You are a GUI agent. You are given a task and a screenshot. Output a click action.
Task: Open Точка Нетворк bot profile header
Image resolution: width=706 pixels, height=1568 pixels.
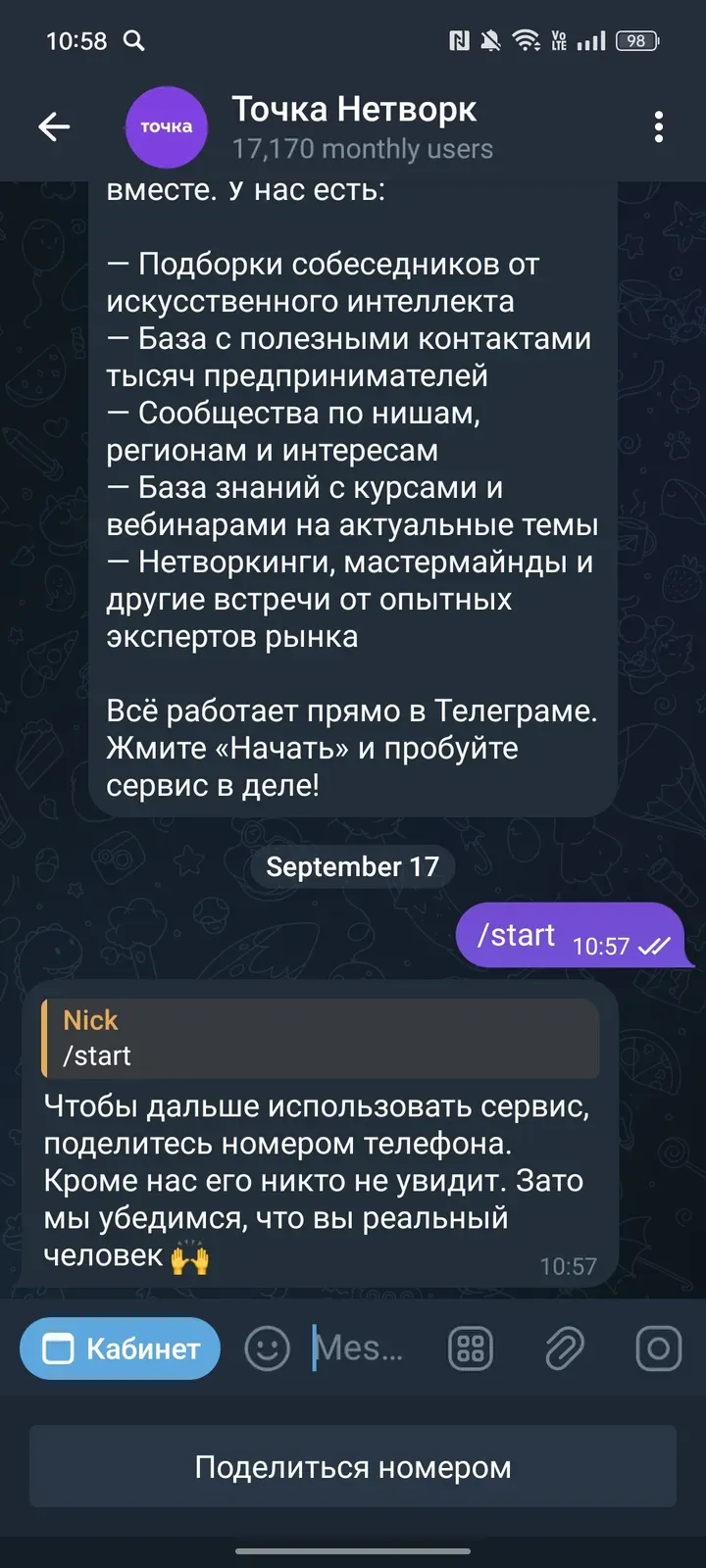tap(353, 126)
